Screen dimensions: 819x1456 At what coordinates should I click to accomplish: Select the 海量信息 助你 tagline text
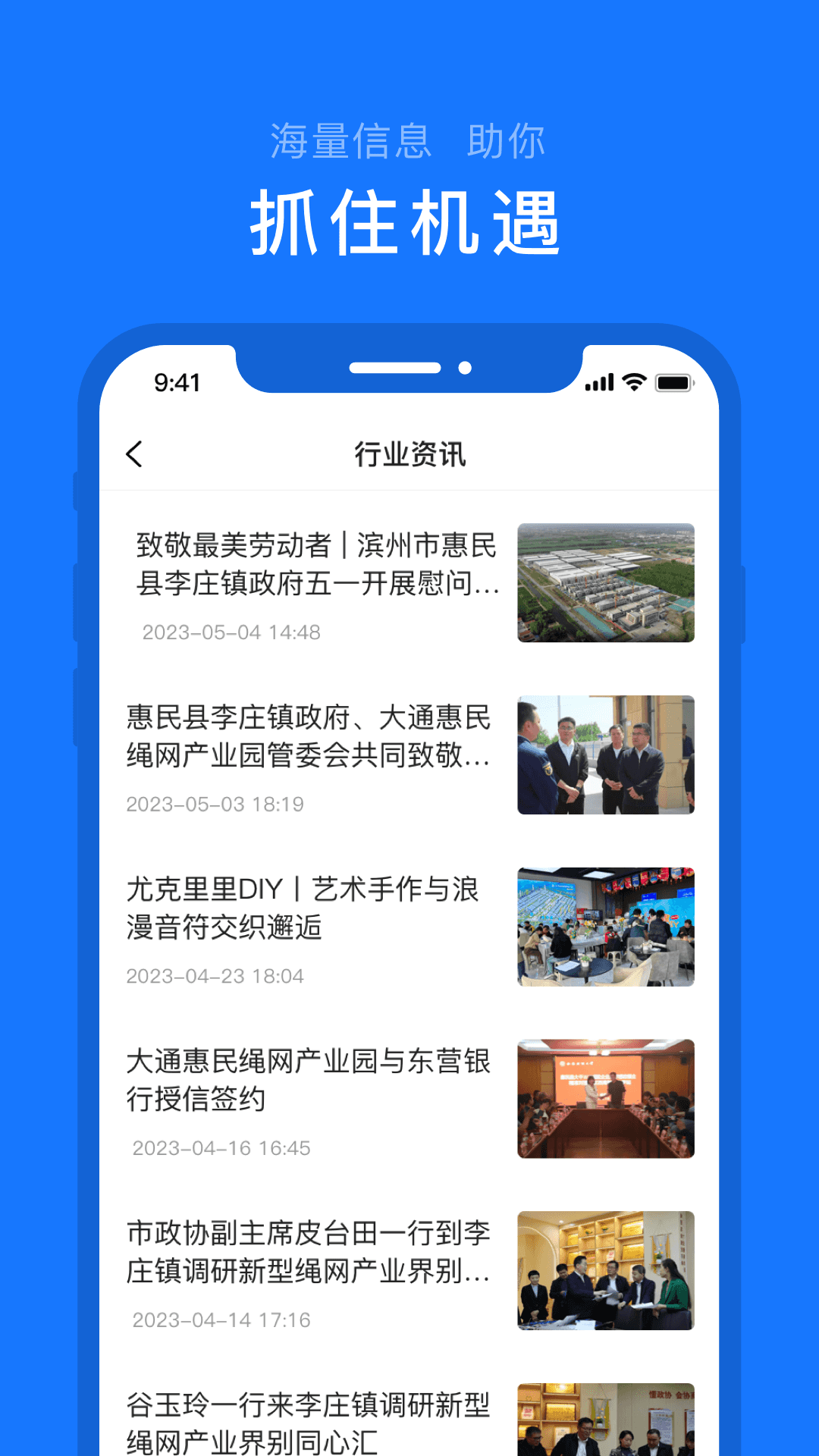[x=409, y=140]
